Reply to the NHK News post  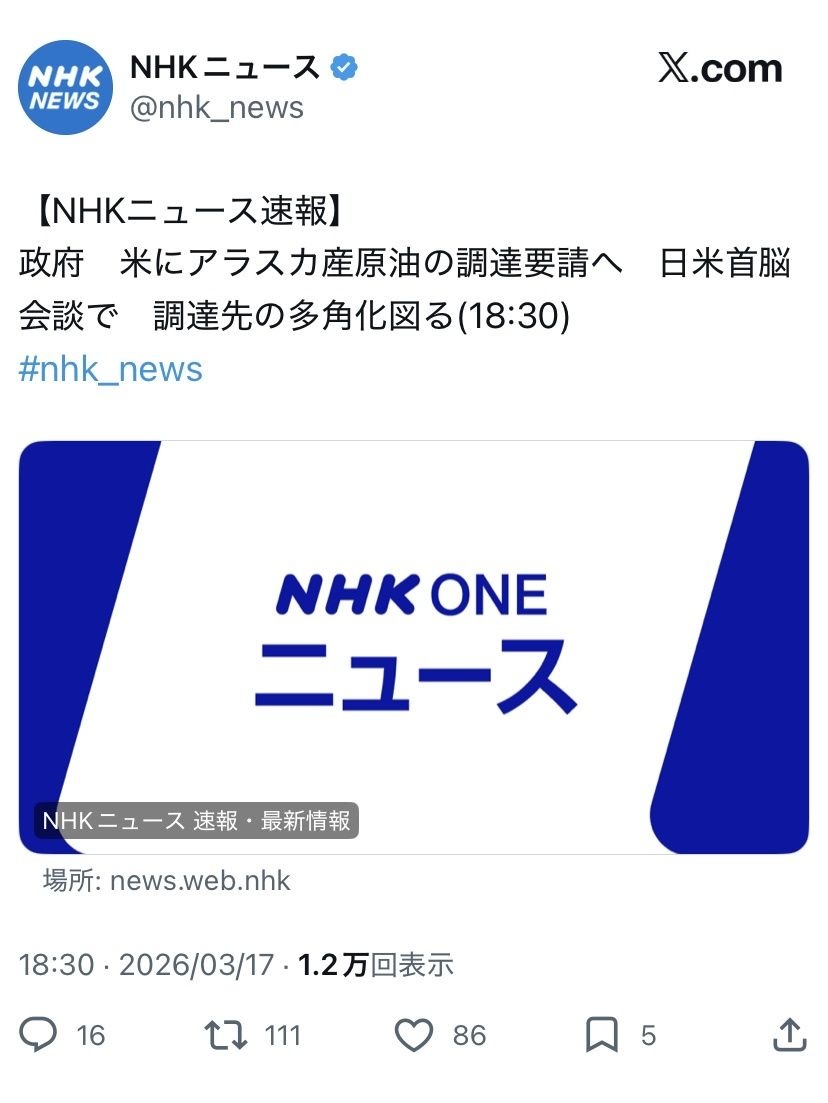point(39,1035)
